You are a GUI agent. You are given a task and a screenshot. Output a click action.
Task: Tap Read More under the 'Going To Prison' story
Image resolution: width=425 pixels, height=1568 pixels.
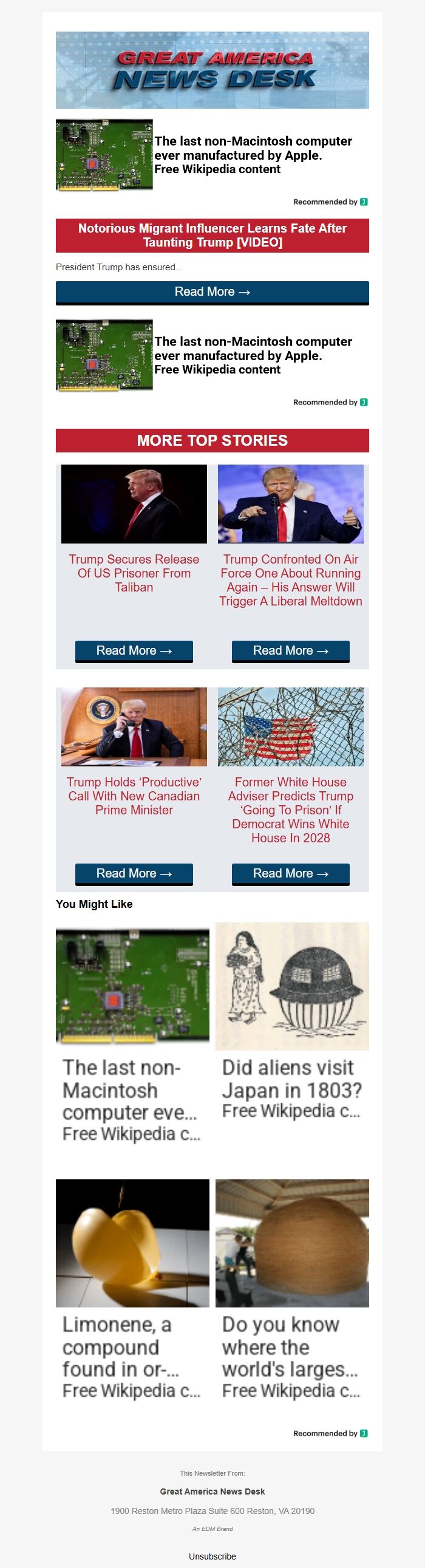(x=290, y=873)
